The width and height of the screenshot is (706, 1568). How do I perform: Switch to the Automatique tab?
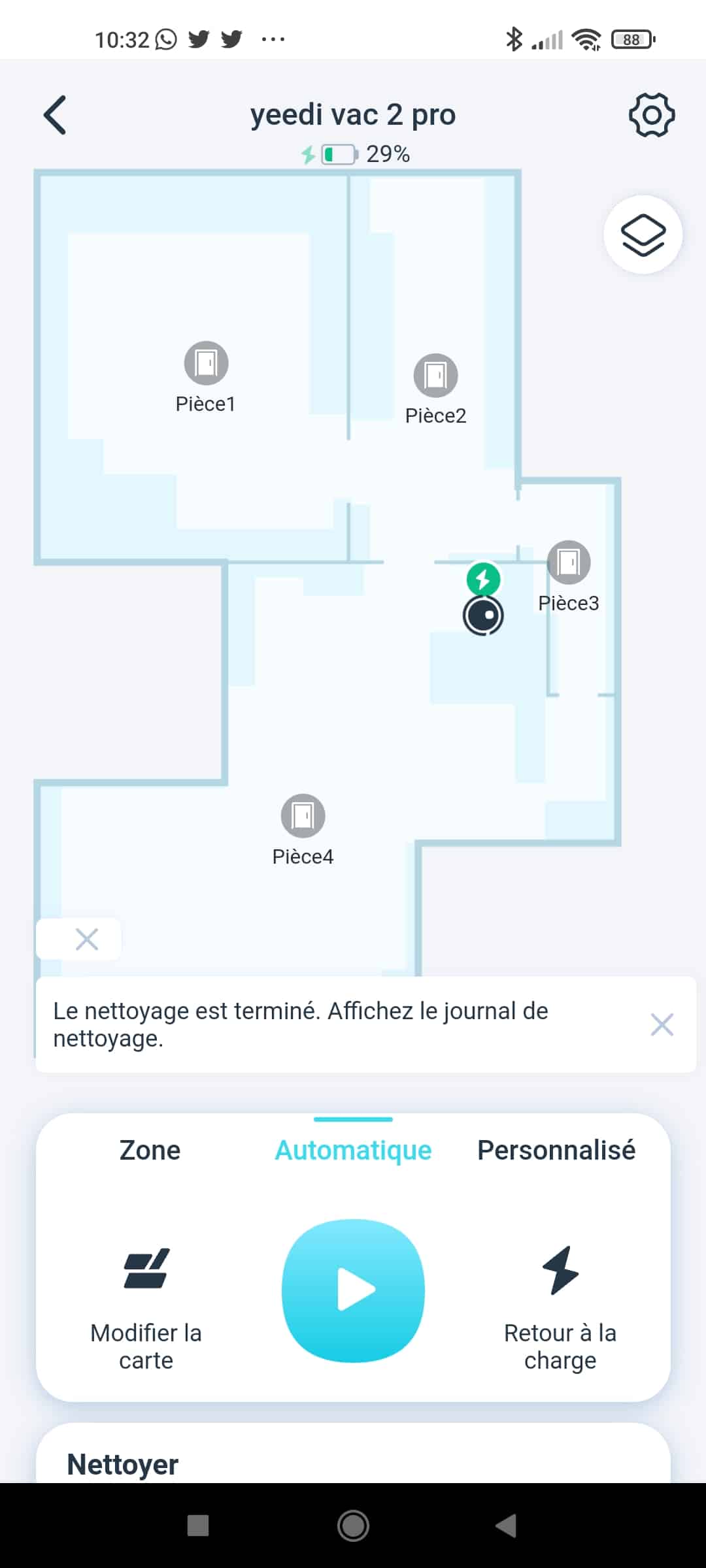point(353,1150)
